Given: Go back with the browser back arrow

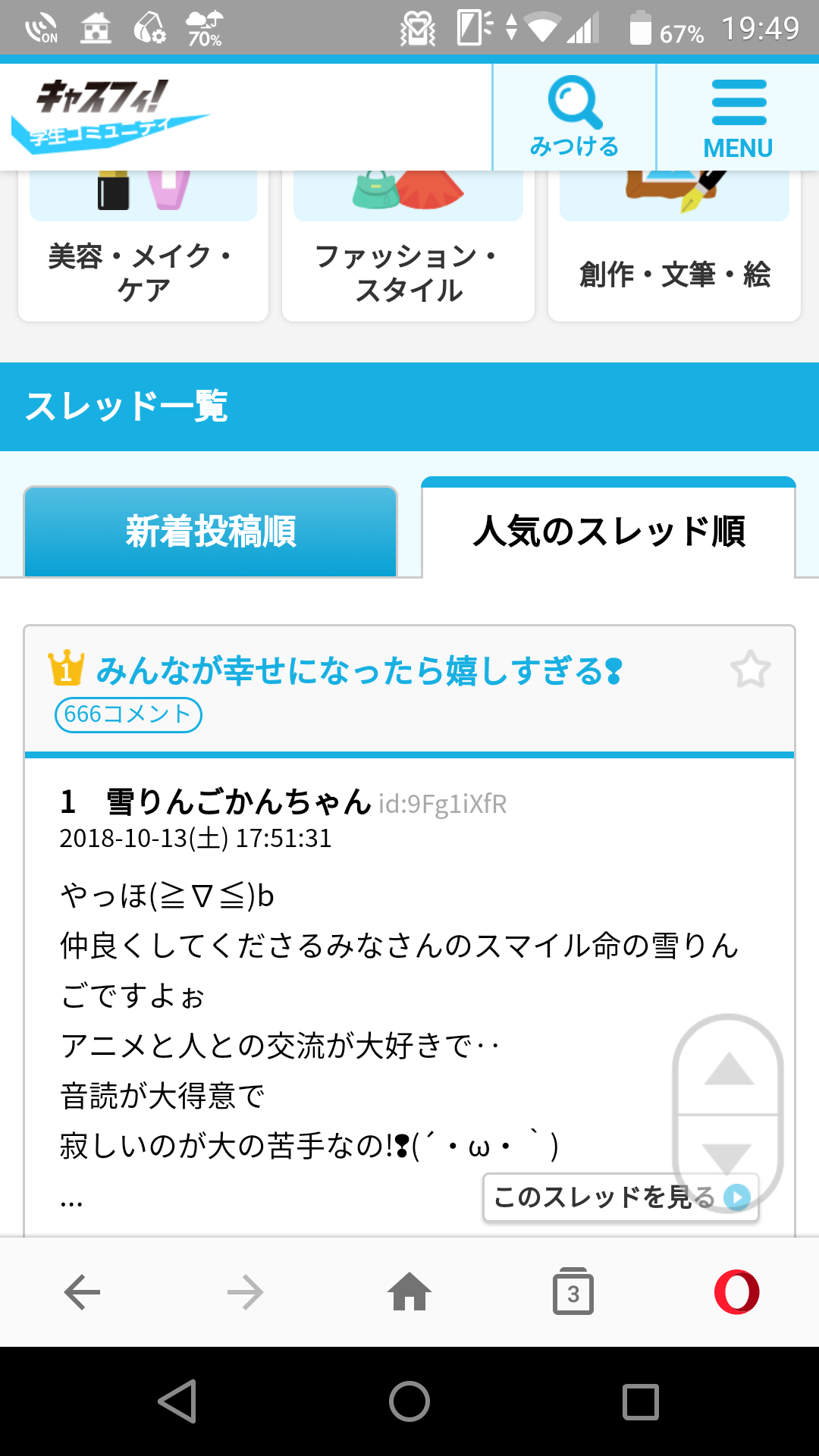Looking at the screenshot, I should click(82, 1292).
